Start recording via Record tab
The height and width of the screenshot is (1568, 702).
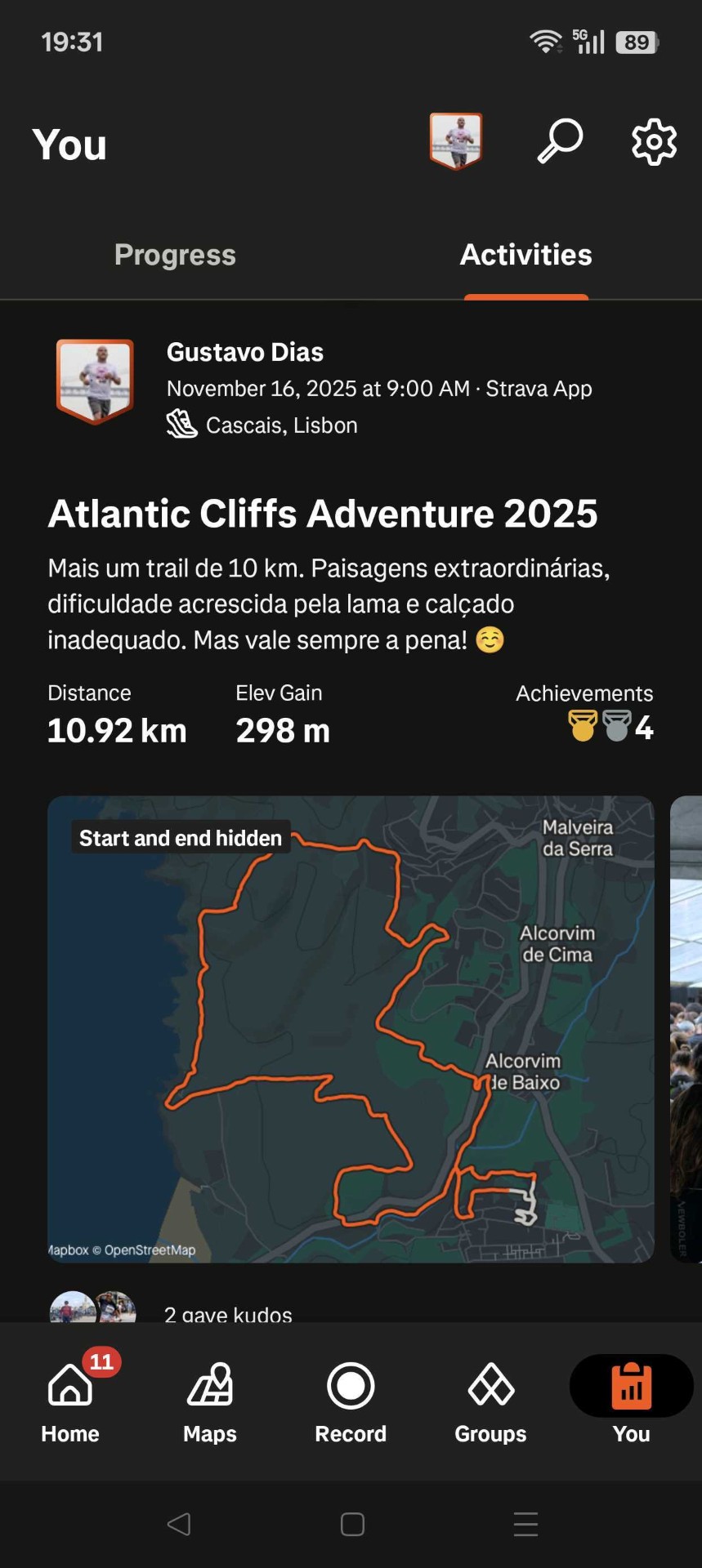(x=351, y=1400)
